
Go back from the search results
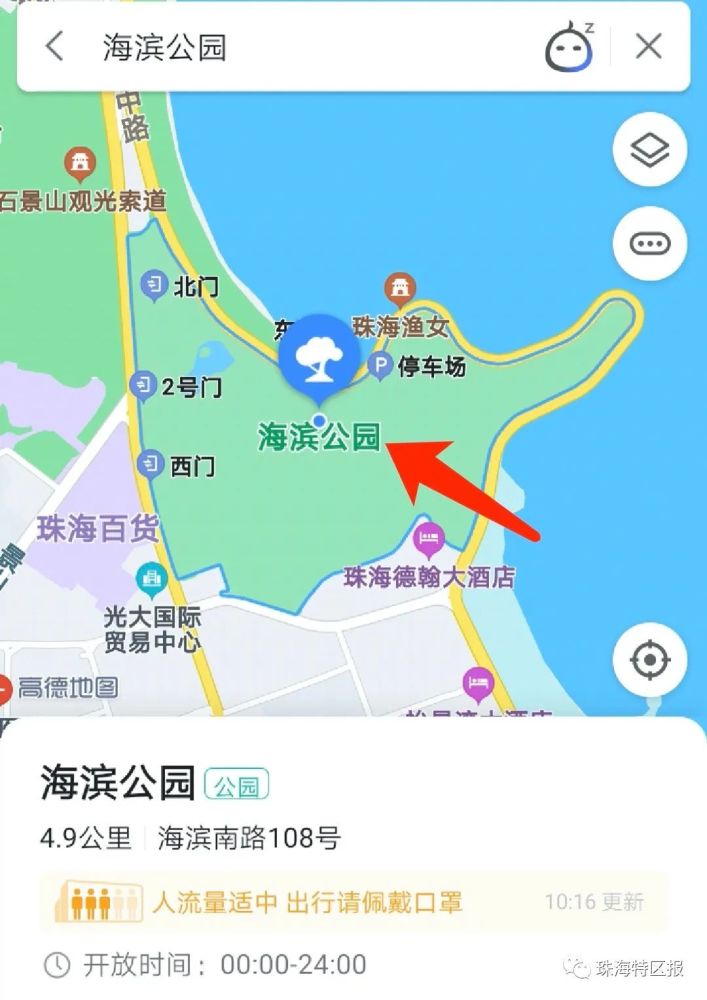55,46
